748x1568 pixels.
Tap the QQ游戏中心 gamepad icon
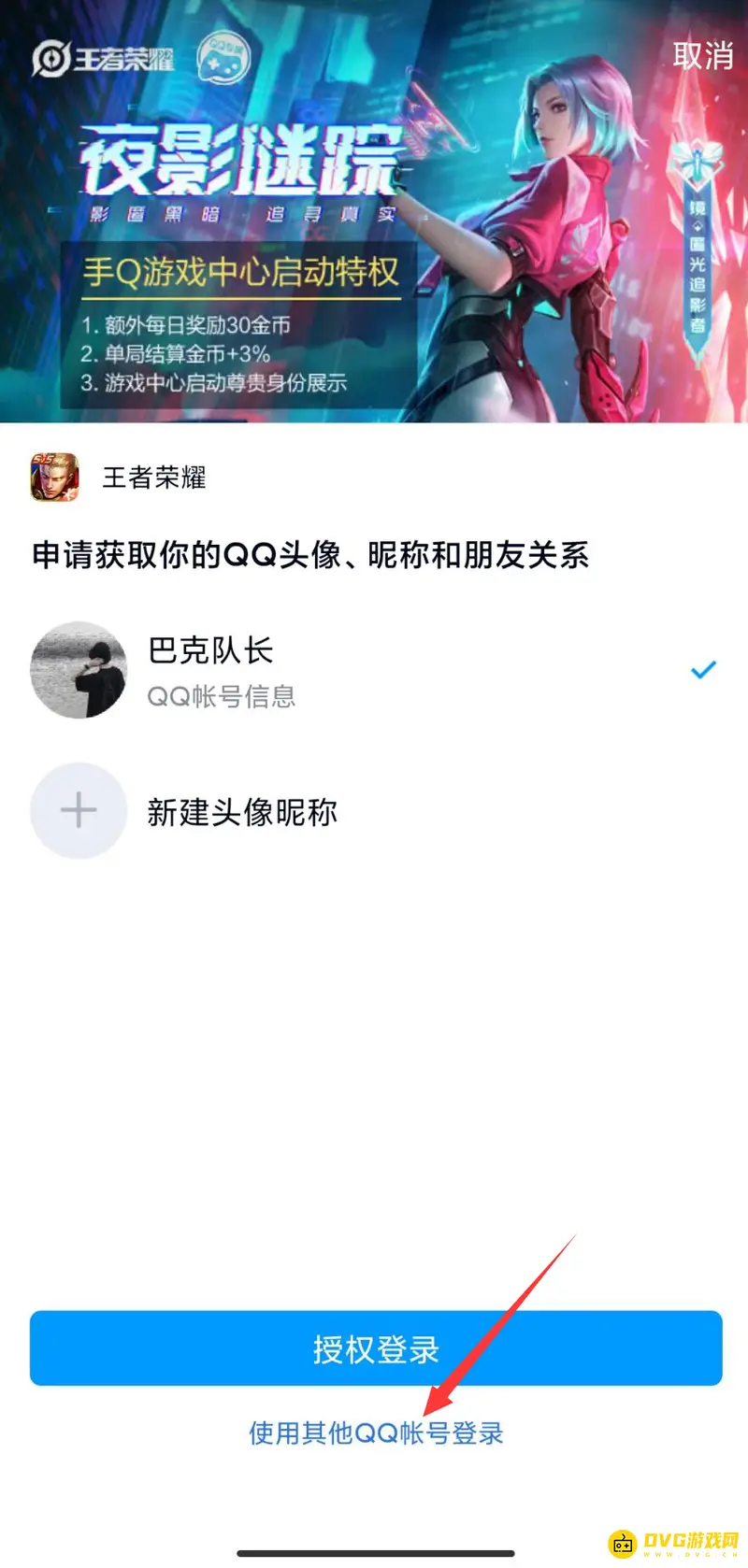221,58
